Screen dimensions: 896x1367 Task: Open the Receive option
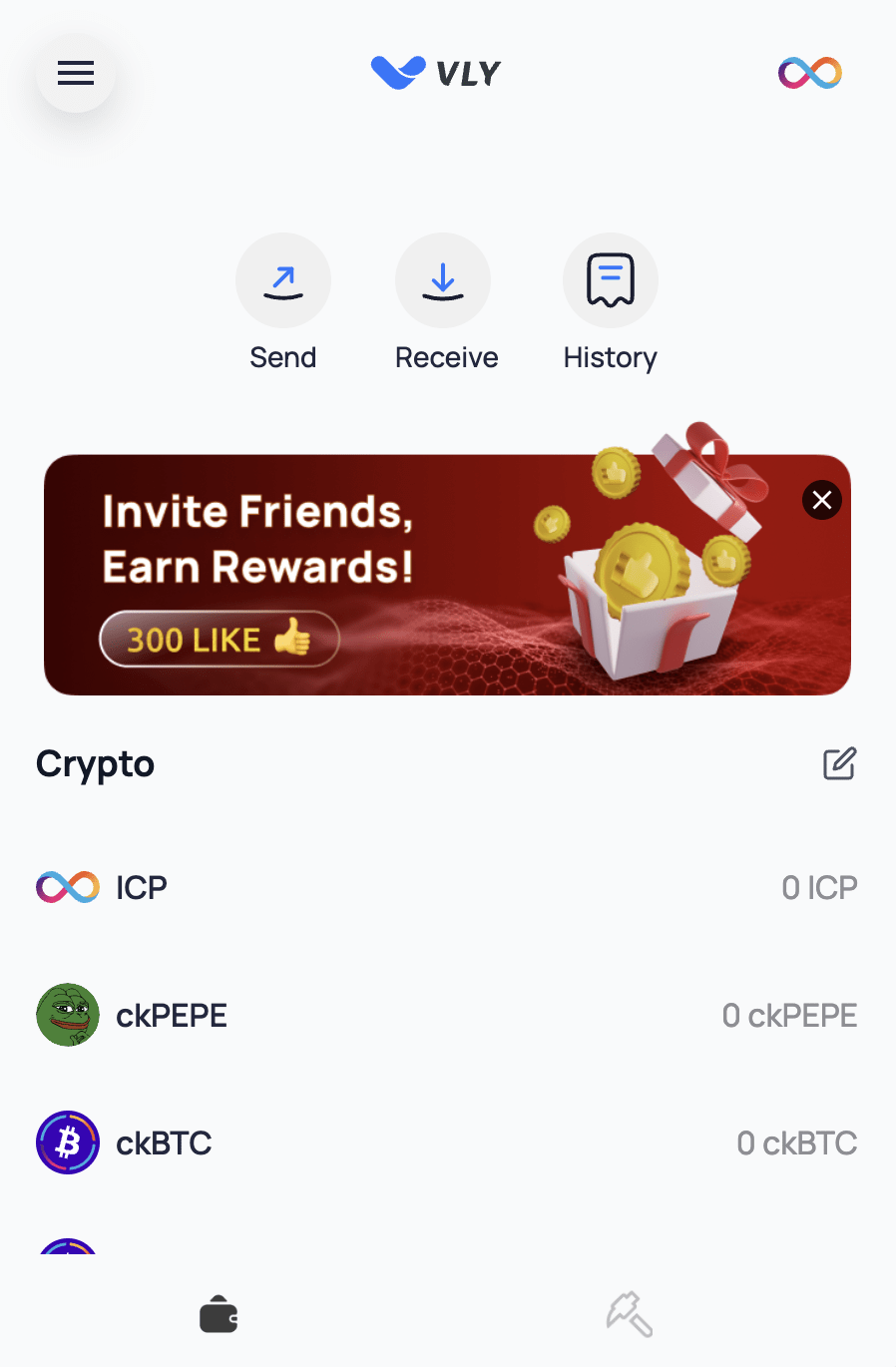[x=443, y=281]
